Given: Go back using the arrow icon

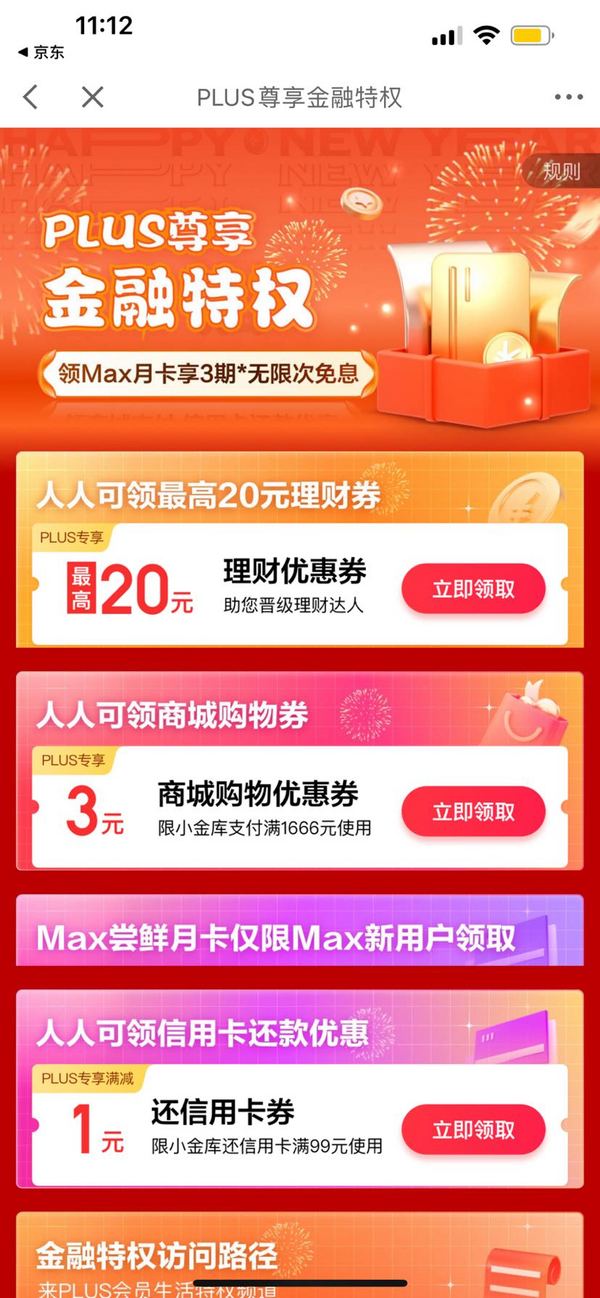Looking at the screenshot, I should point(30,97).
